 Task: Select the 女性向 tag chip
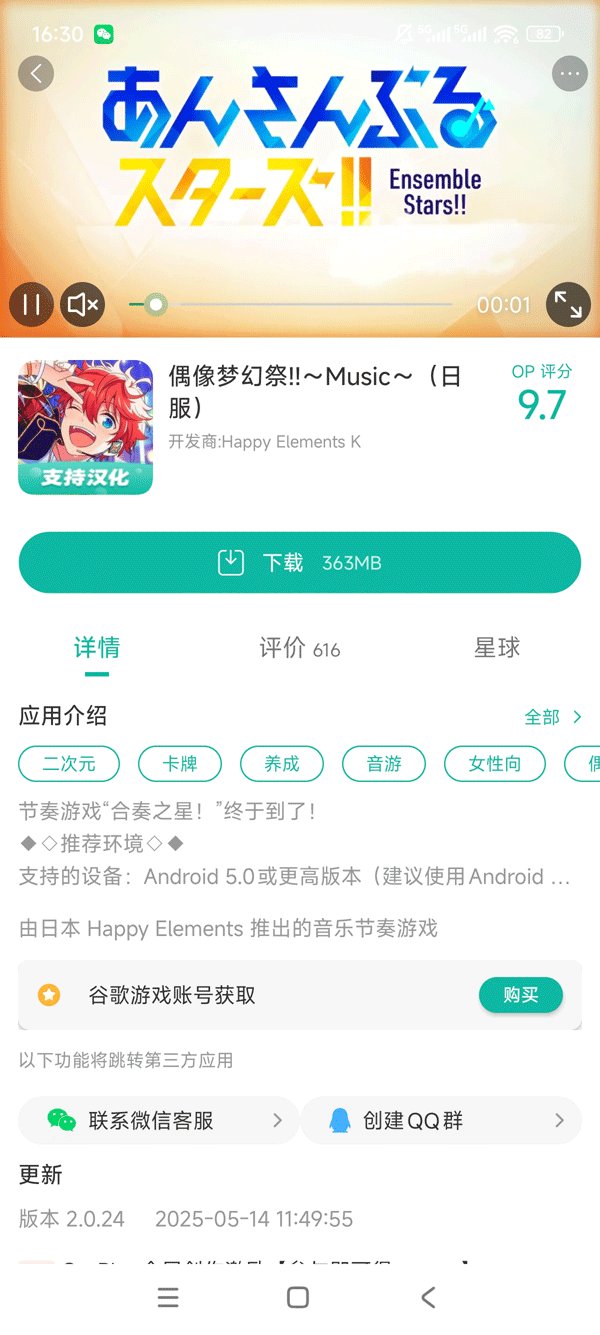click(495, 764)
